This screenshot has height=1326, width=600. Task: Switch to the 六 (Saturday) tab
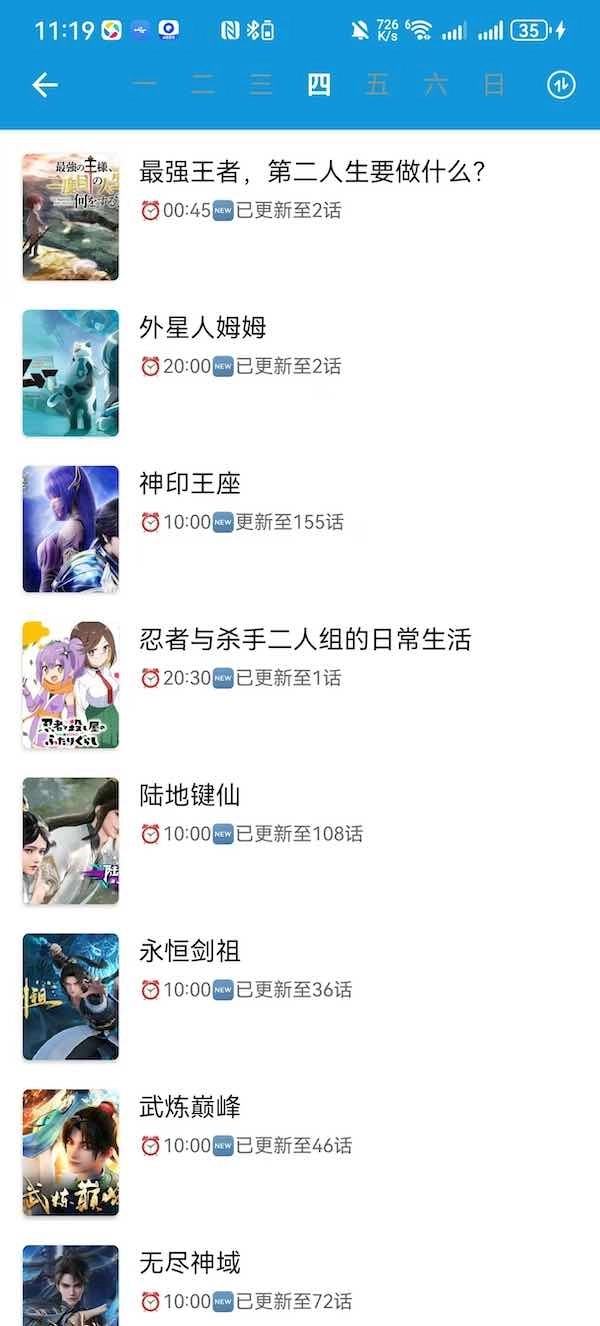(435, 85)
